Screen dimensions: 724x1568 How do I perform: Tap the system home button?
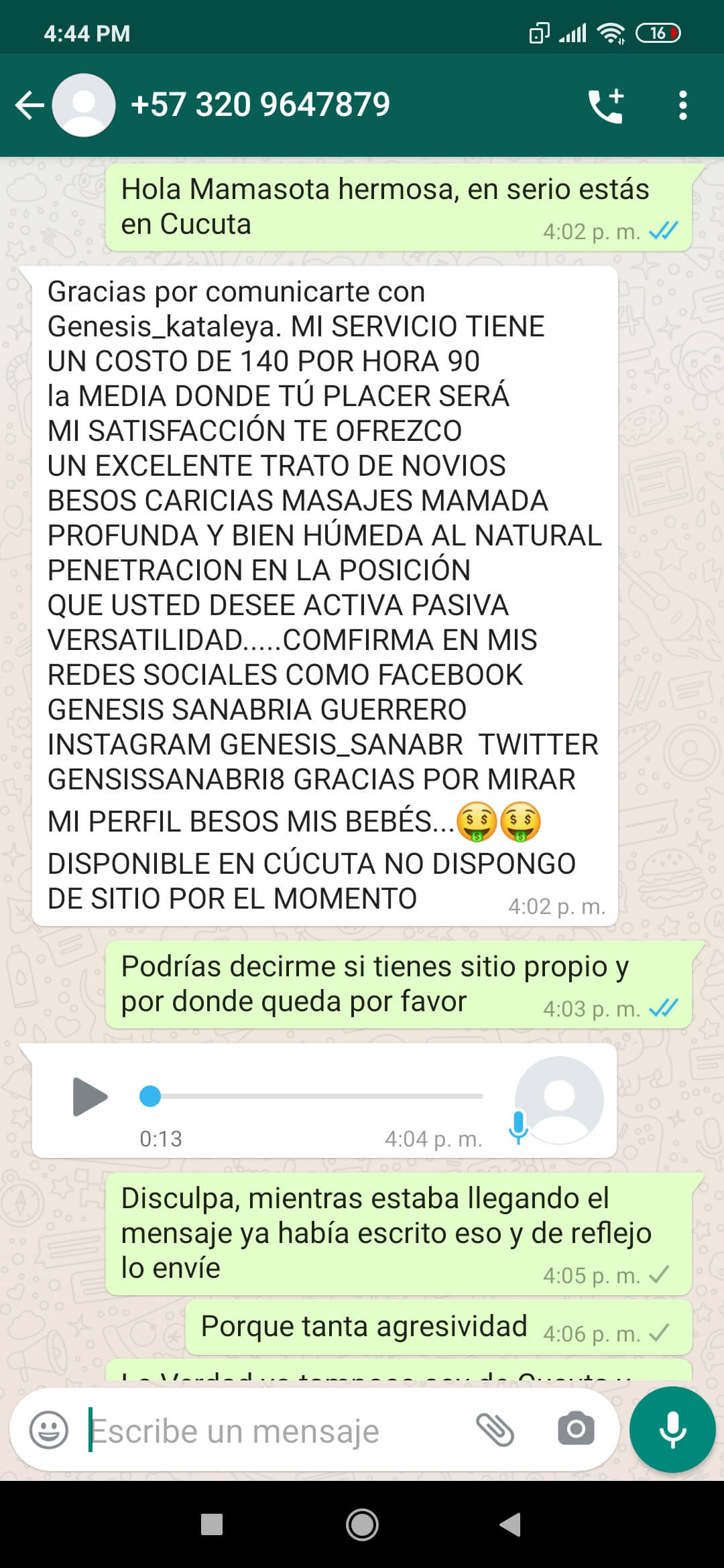coord(362,1525)
